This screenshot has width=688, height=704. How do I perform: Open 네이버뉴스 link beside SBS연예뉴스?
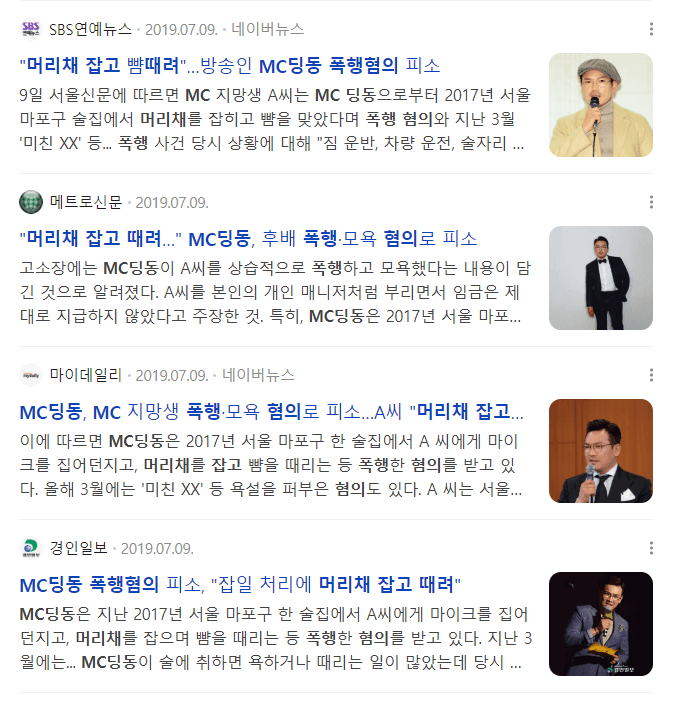[267, 29]
